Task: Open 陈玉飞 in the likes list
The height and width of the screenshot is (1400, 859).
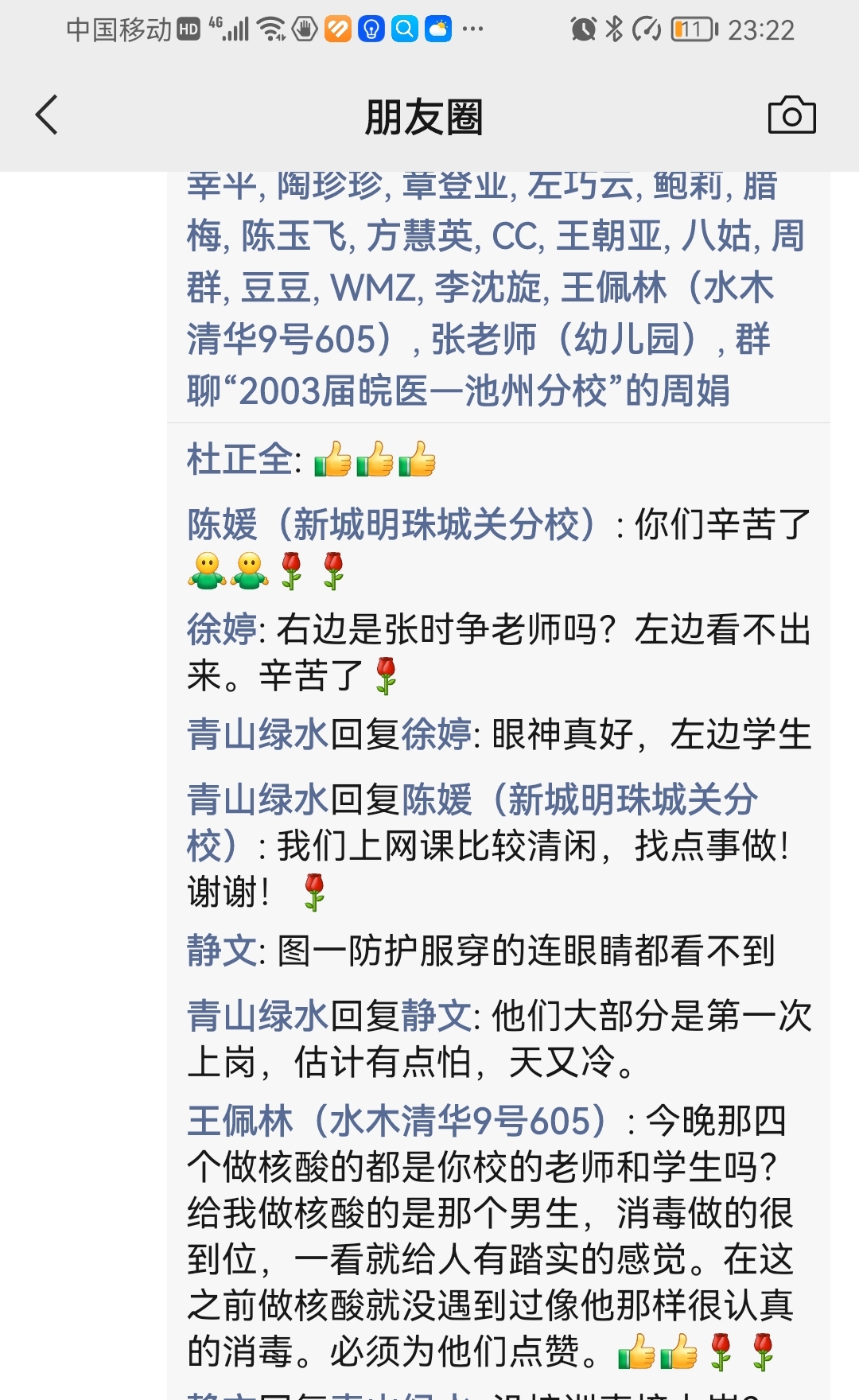Action: pyautogui.click(x=294, y=236)
